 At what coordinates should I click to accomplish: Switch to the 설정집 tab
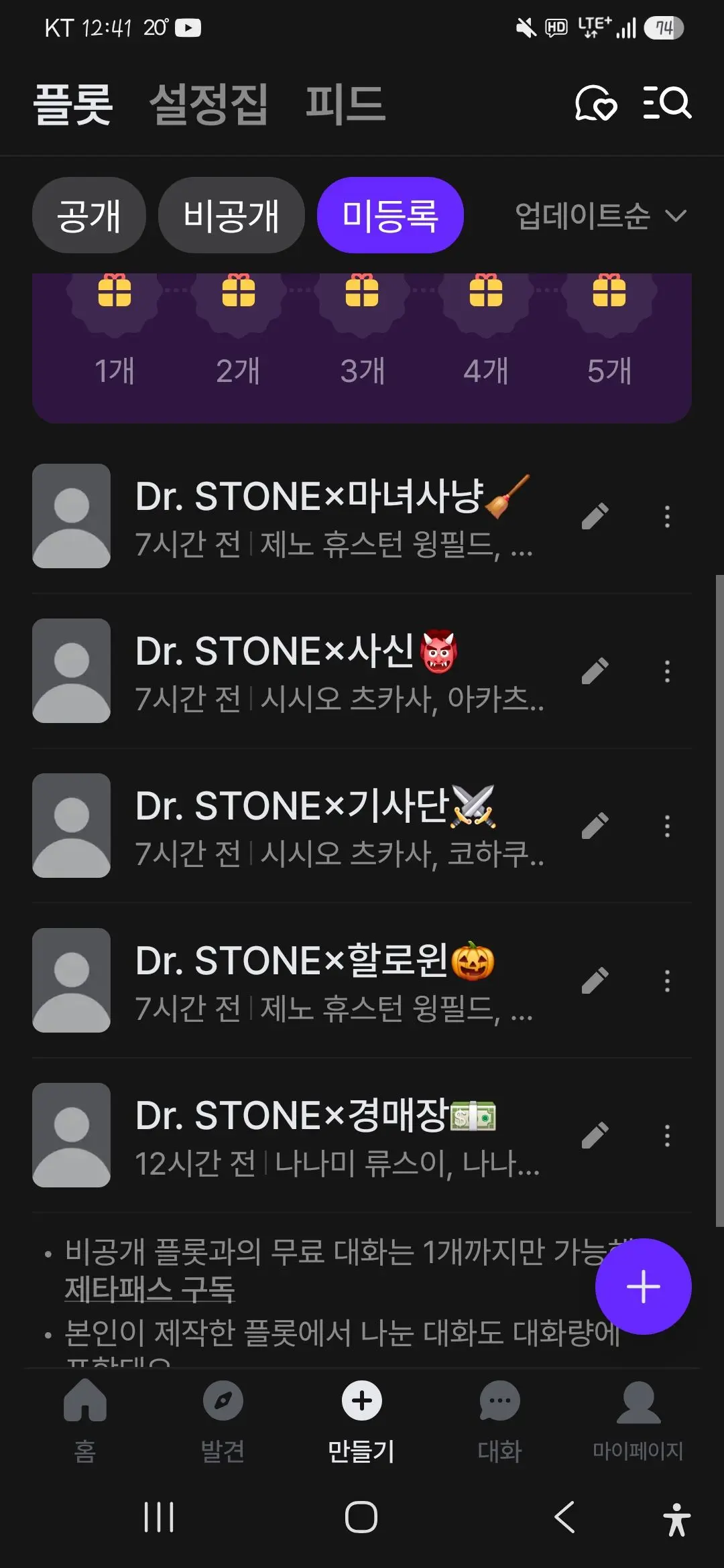pos(208,104)
